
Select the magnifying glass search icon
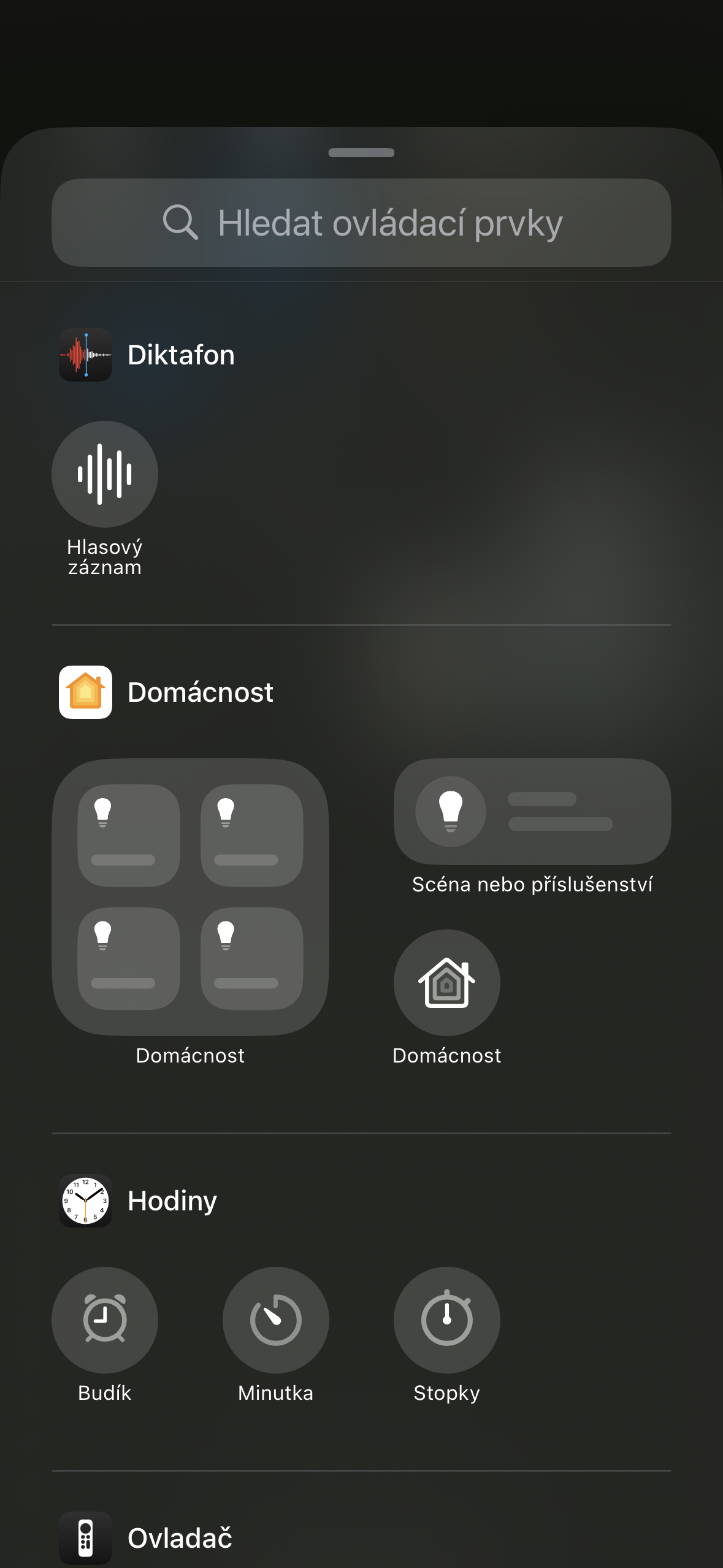point(181,222)
